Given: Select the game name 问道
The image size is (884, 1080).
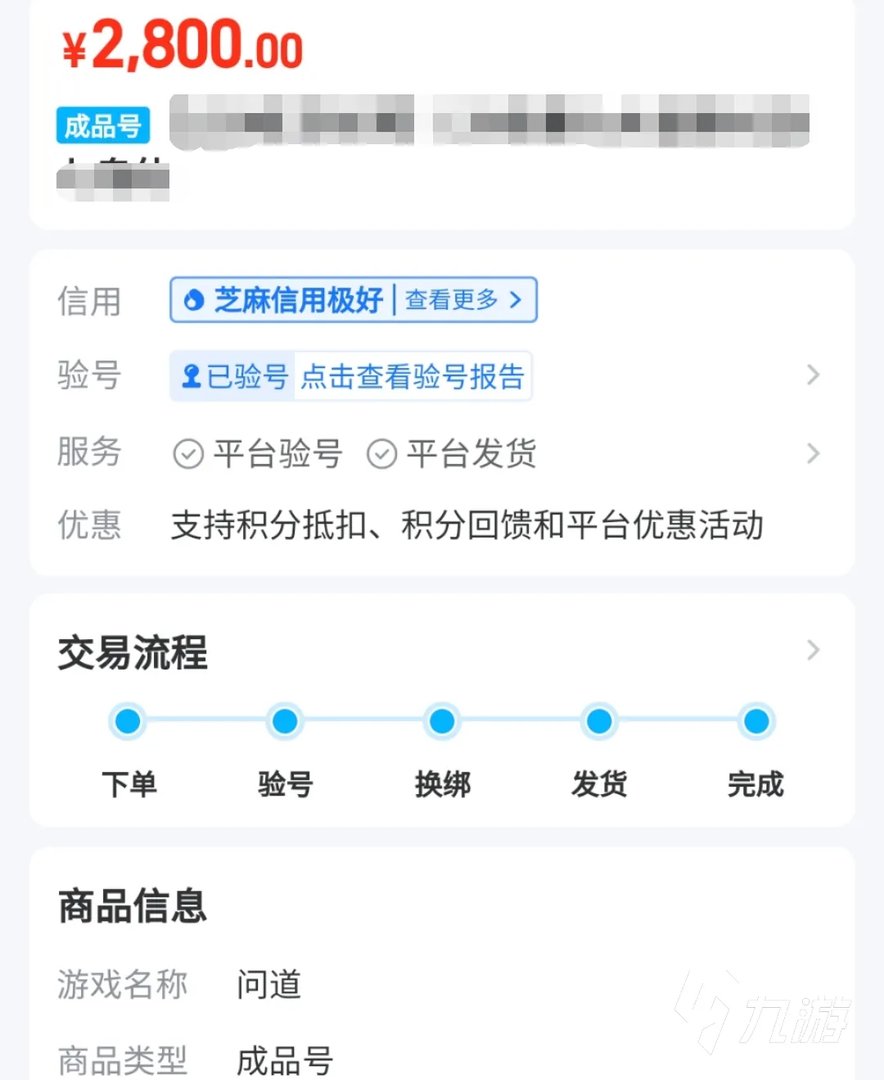Looking at the screenshot, I should (267, 984).
